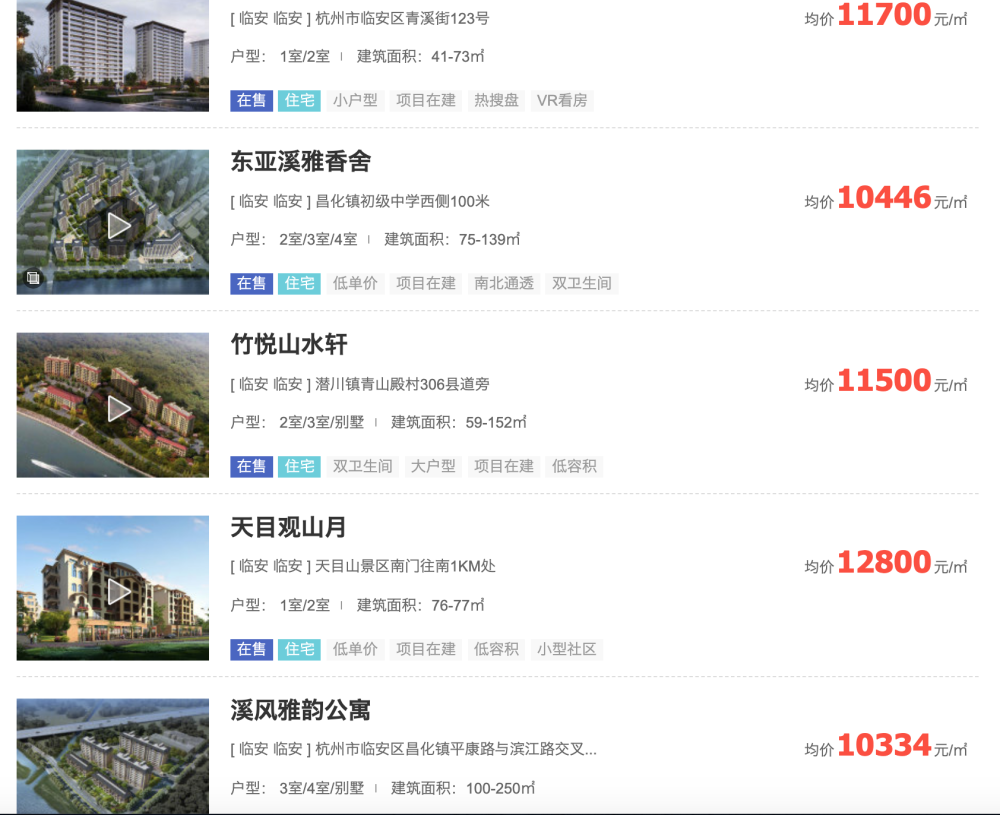Open the 东亚溪雅香舍 listing title
The width and height of the screenshot is (1000, 815).
[301, 161]
